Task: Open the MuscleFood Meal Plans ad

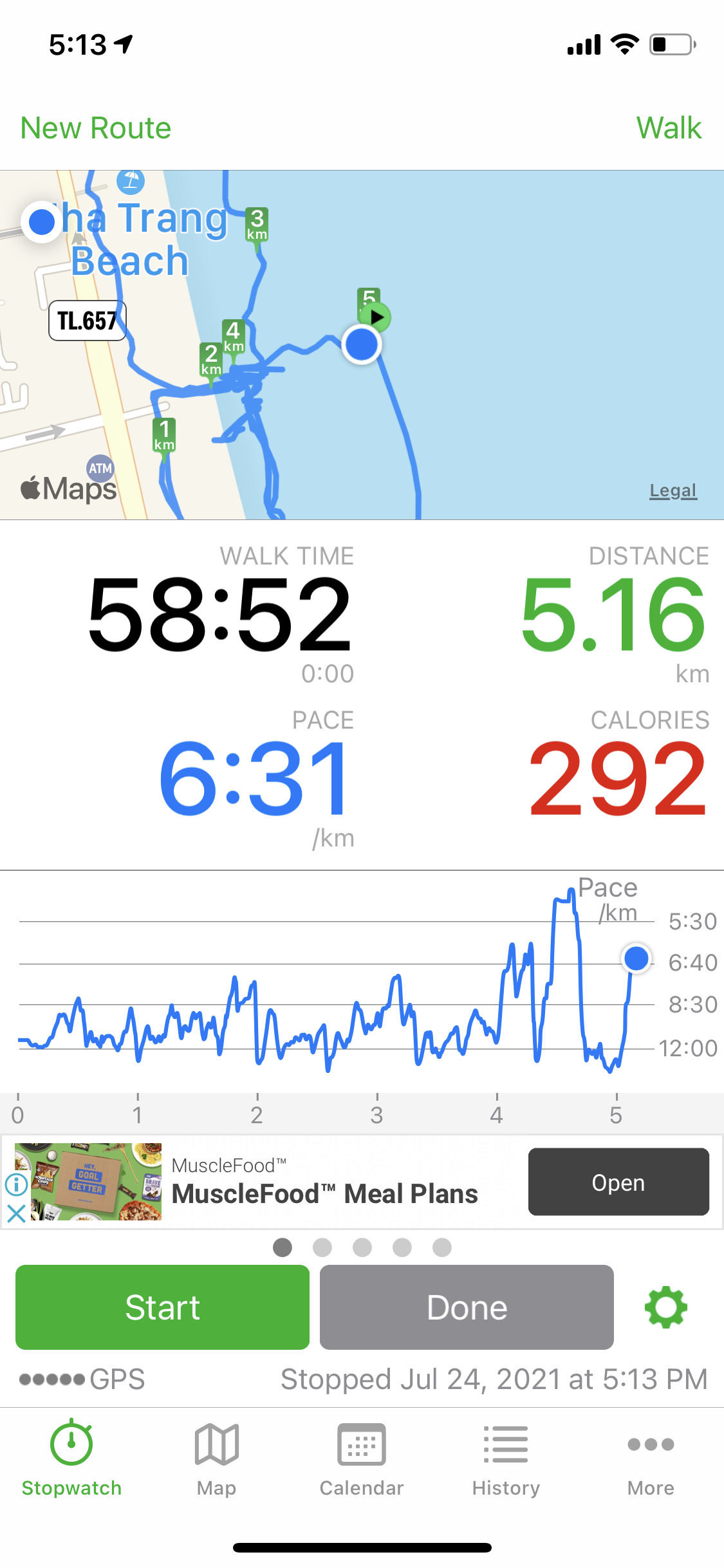Action: [618, 1182]
